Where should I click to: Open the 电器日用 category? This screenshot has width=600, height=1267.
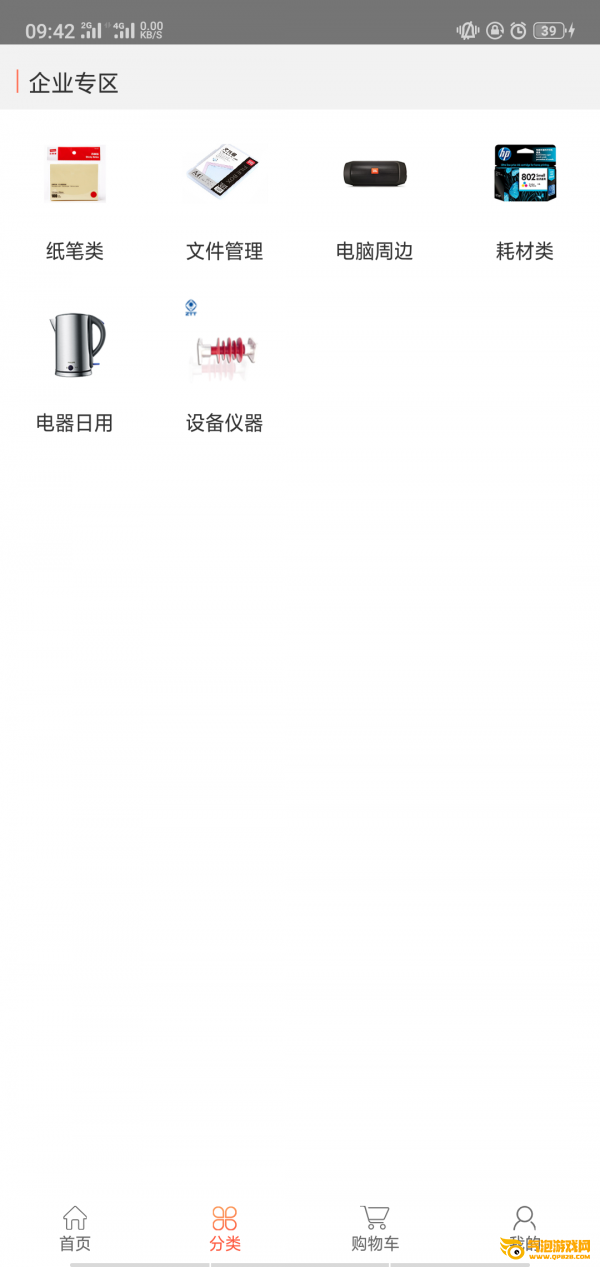point(75,370)
